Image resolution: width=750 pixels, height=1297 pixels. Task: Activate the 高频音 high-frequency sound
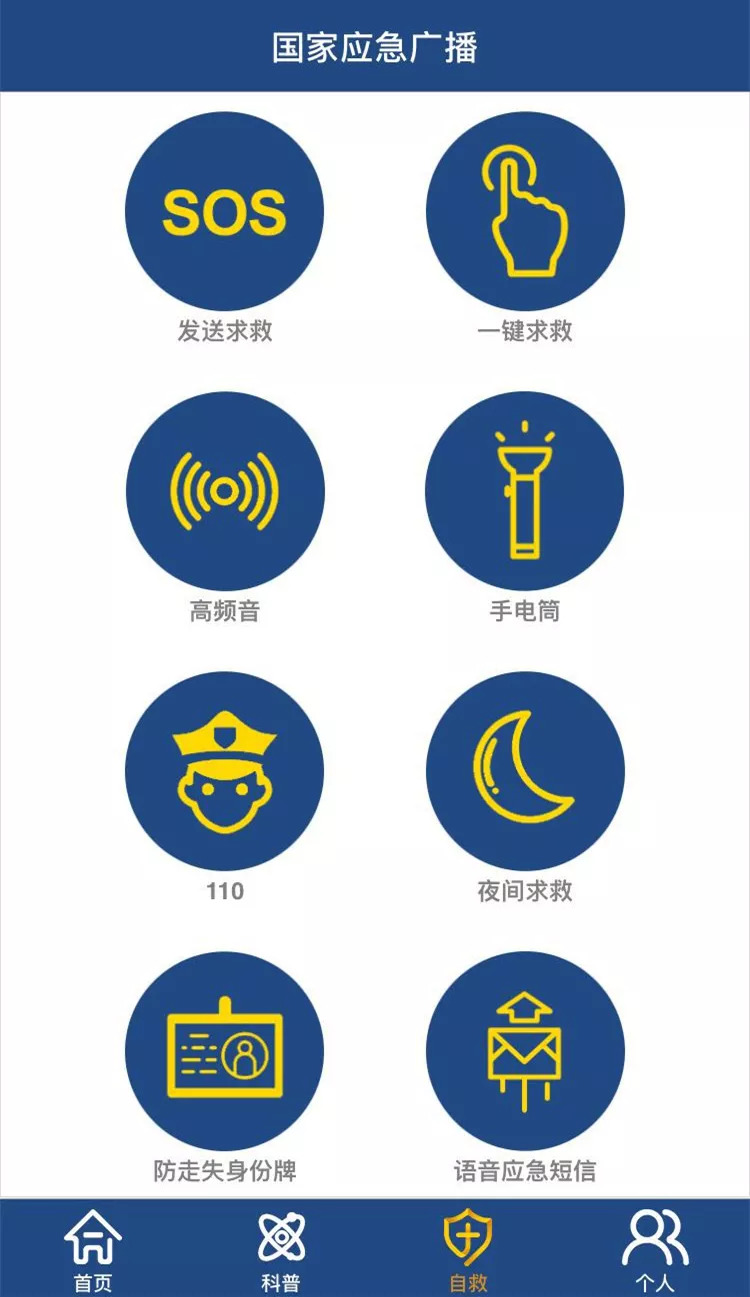click(x=224, y=491)
